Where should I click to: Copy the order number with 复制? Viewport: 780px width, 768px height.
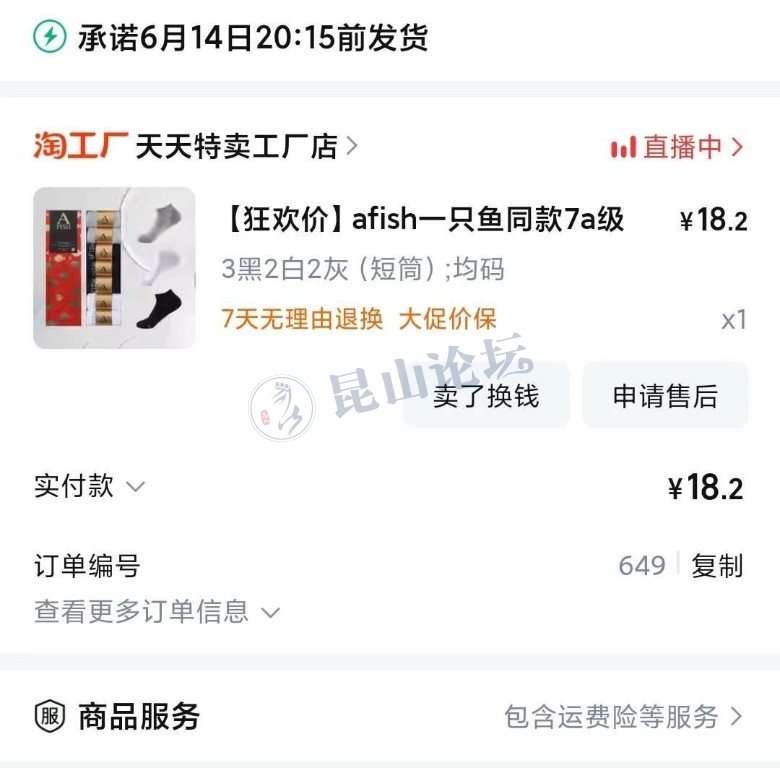(717, 566)
